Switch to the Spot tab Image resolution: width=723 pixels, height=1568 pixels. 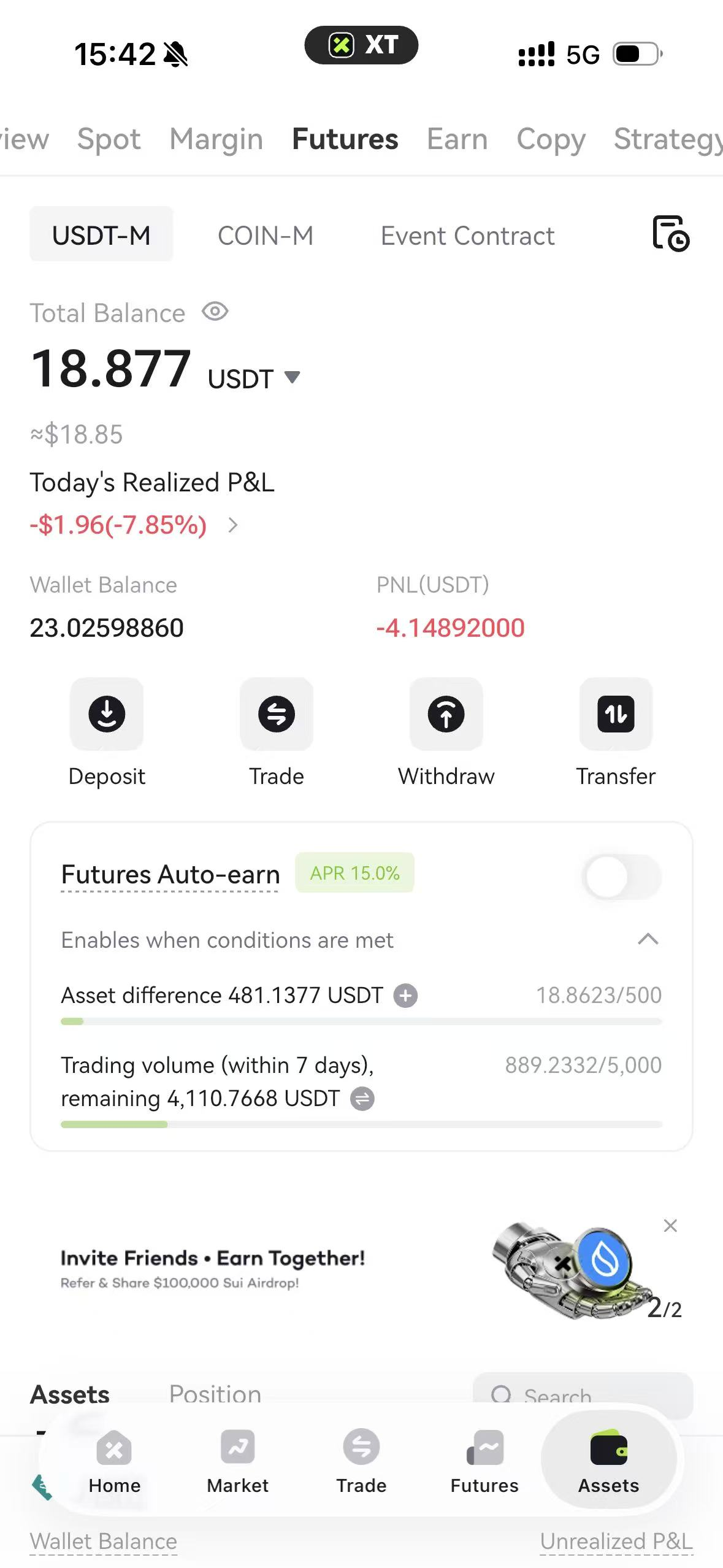(109, 139)
